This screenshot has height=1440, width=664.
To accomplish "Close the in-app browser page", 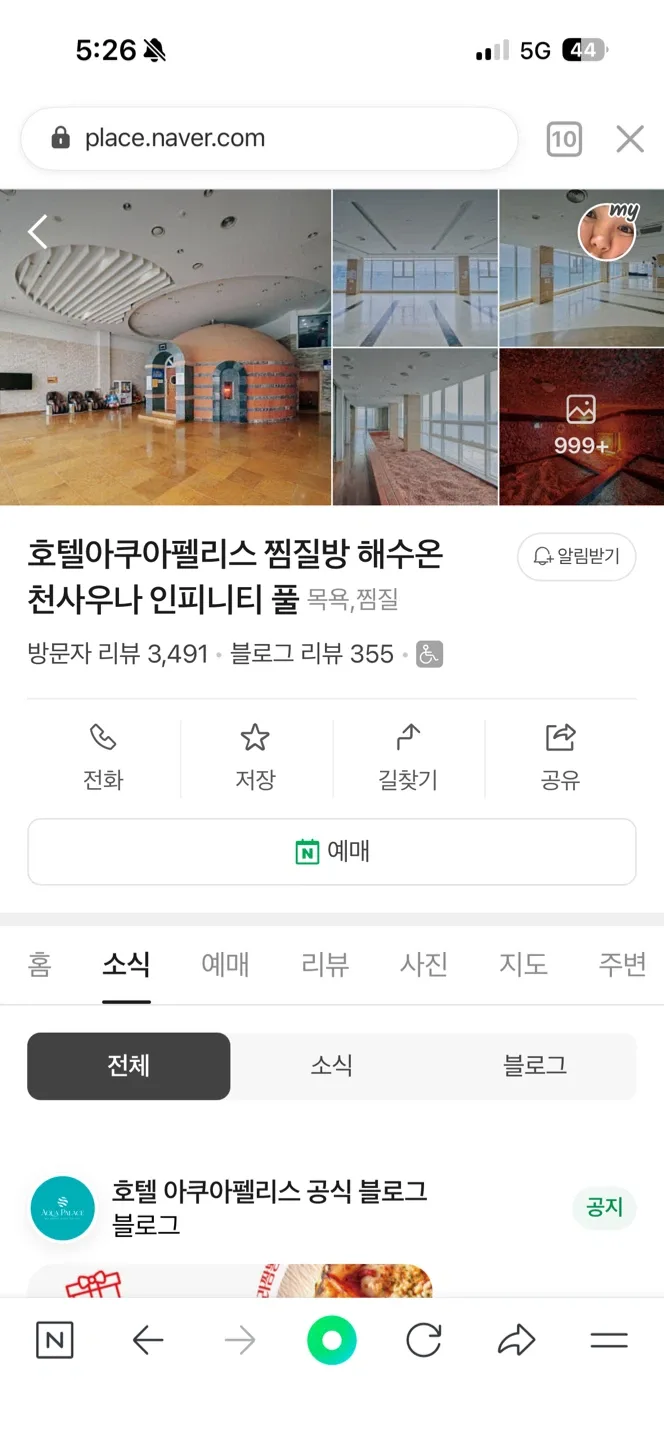I will 630,139.
